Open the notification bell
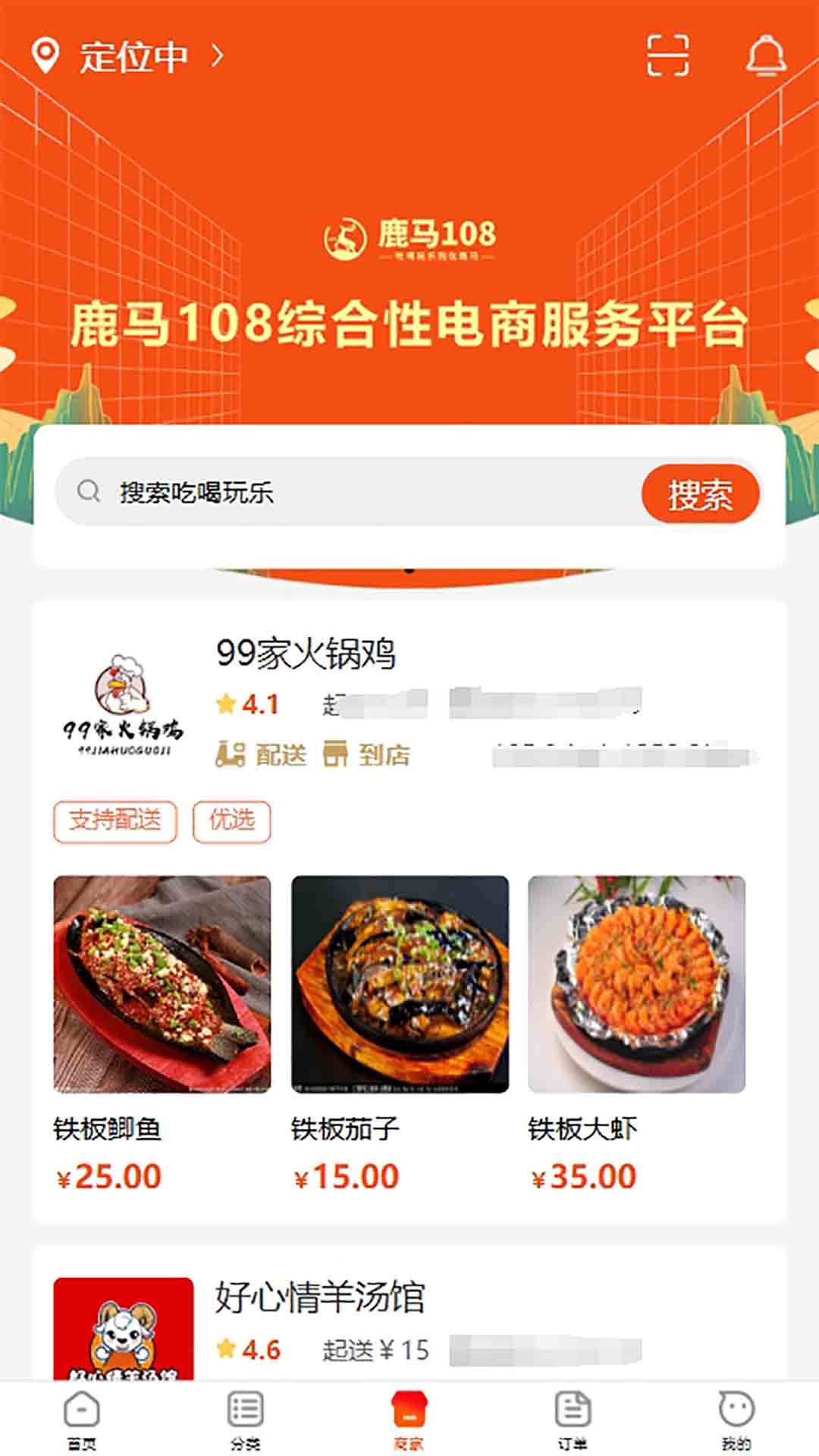819x1456 pixels. tap(768, 55)
